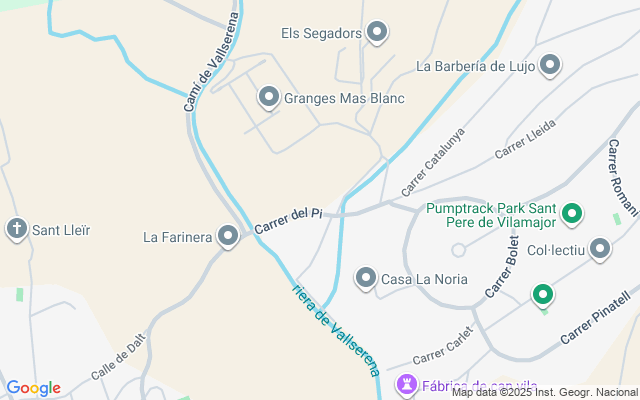The width and height of the screenshot is (640, 400).
Task: Tap the unlabeled green pin below Col·lectiu
Action: (542, 294)
